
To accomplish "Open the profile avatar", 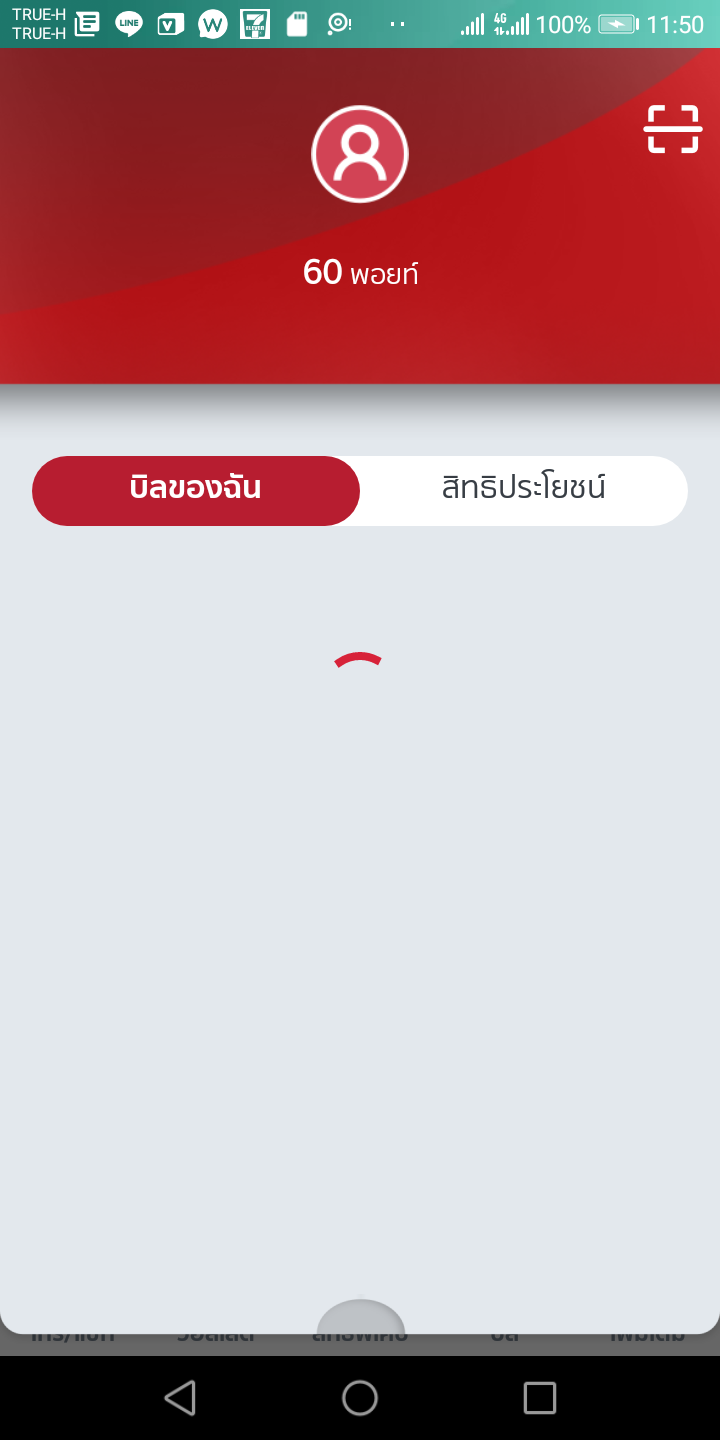I will coord(360,154).
